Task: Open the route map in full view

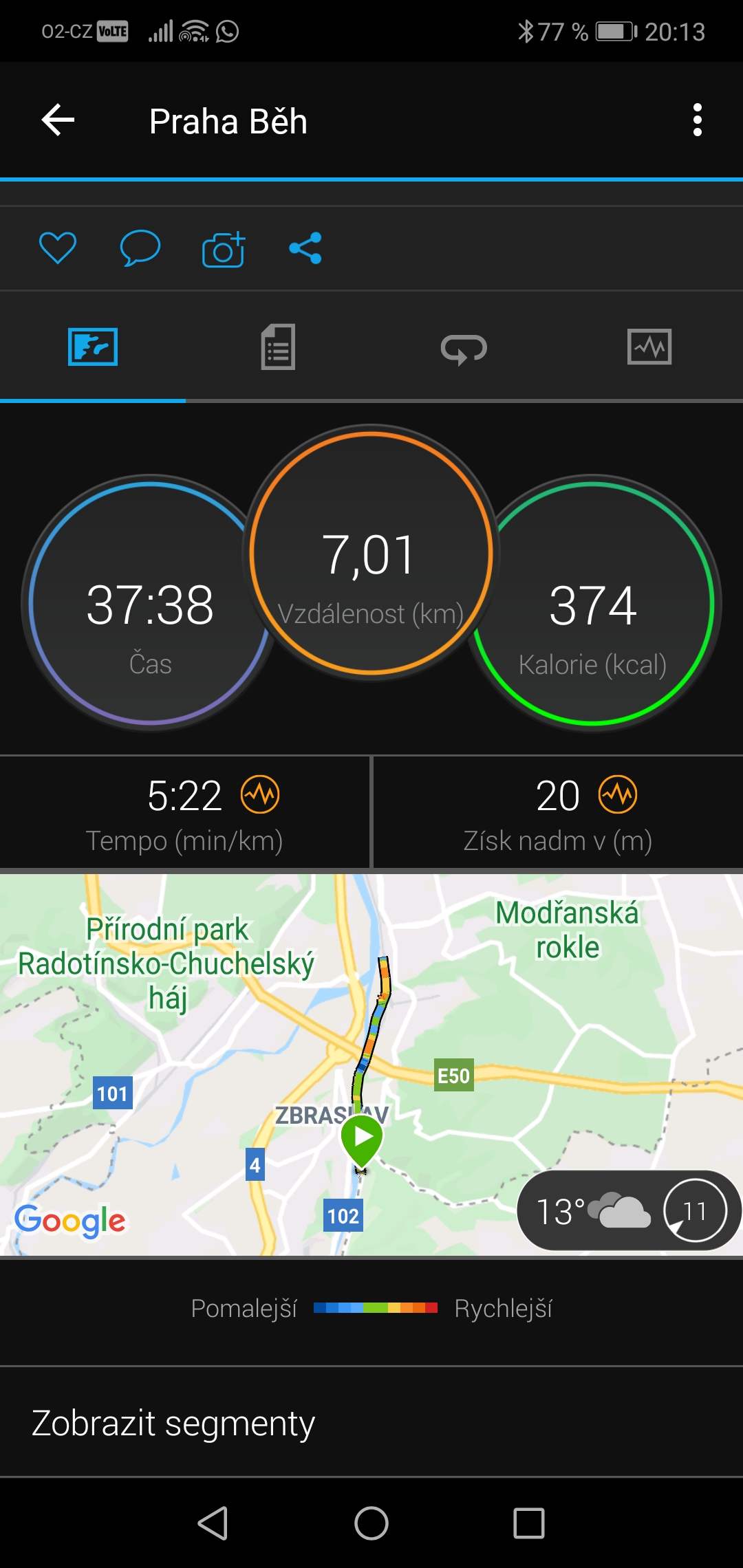Action: coord(371,1065)
